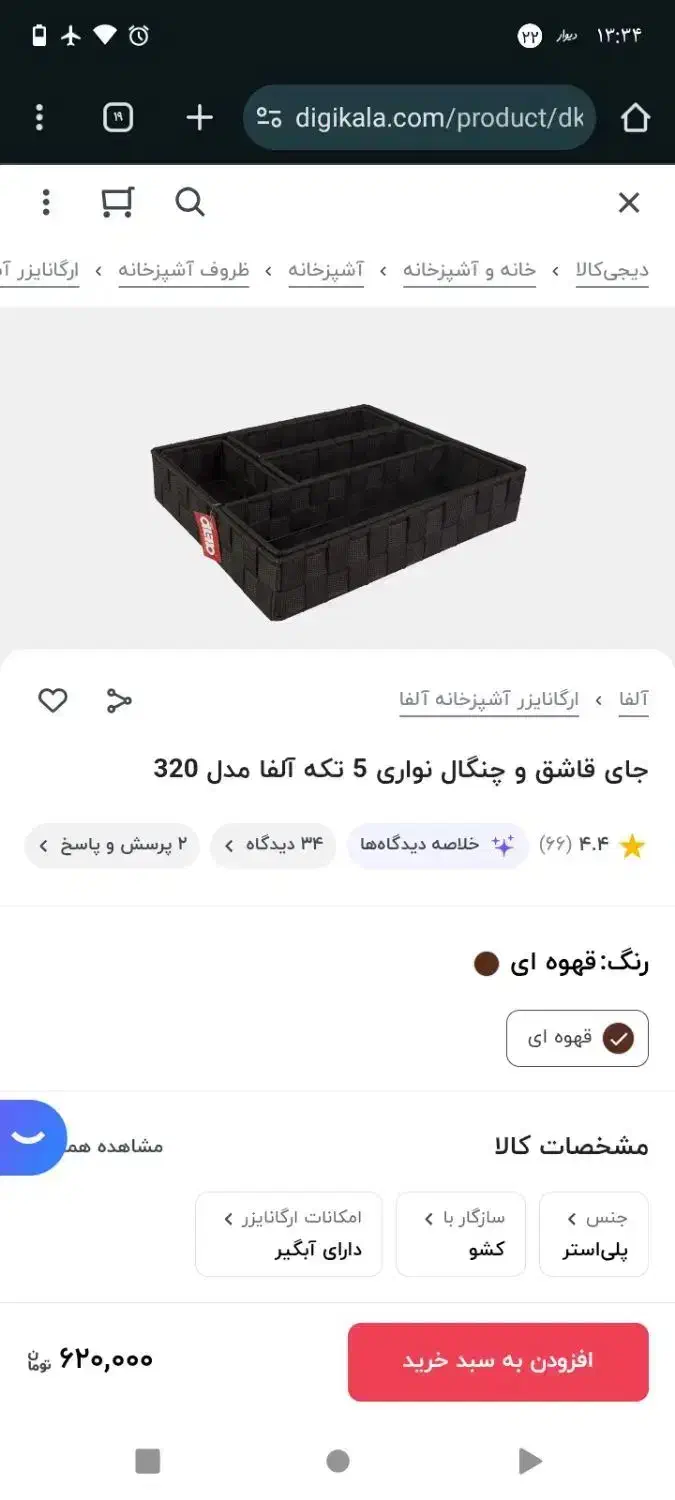Add this product to favorites
The width and height of the screenshot is (675, 1500).
53,700
